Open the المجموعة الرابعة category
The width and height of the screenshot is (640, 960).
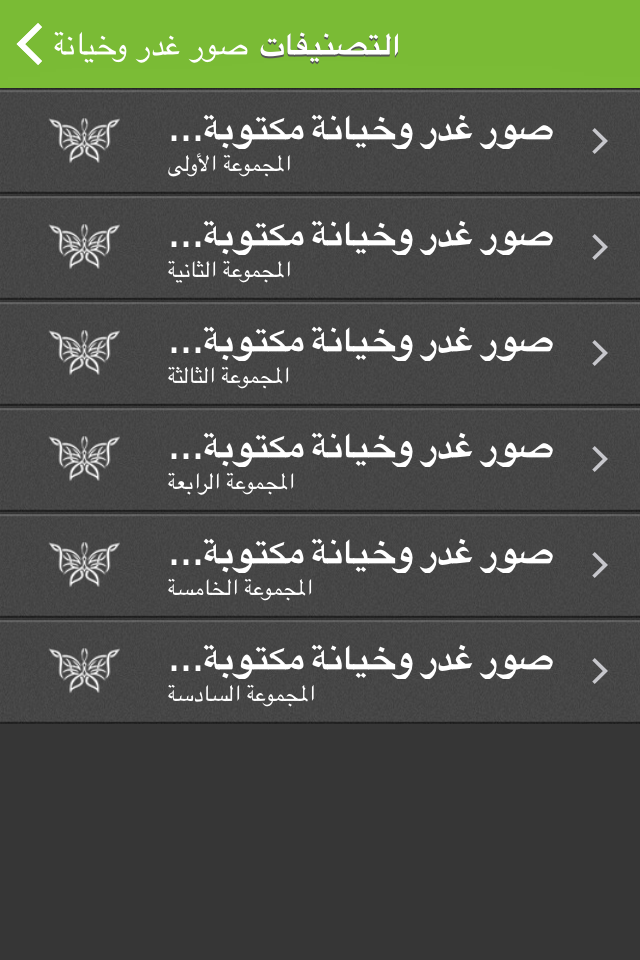(320, 459)
